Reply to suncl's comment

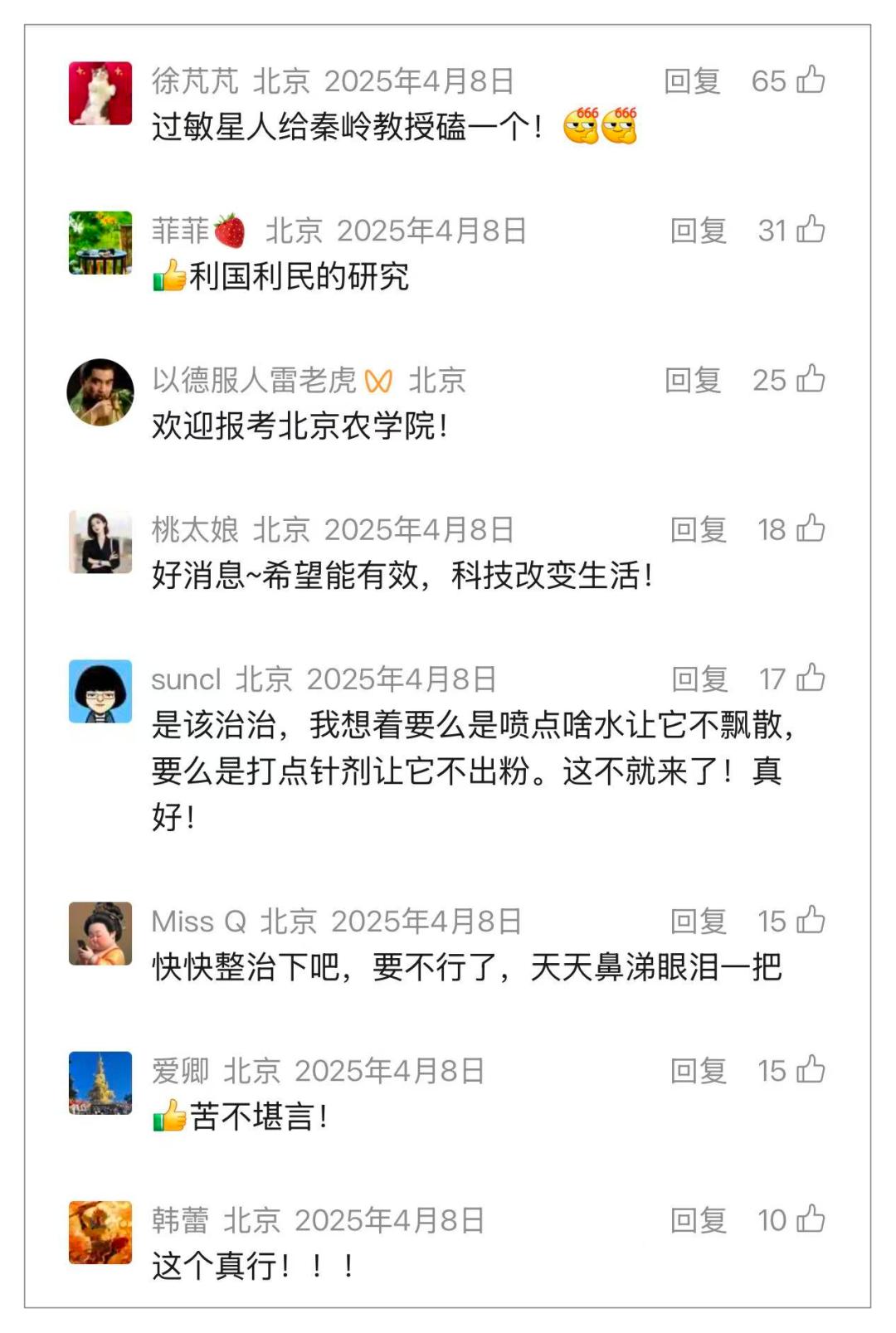tap(699, 679)
